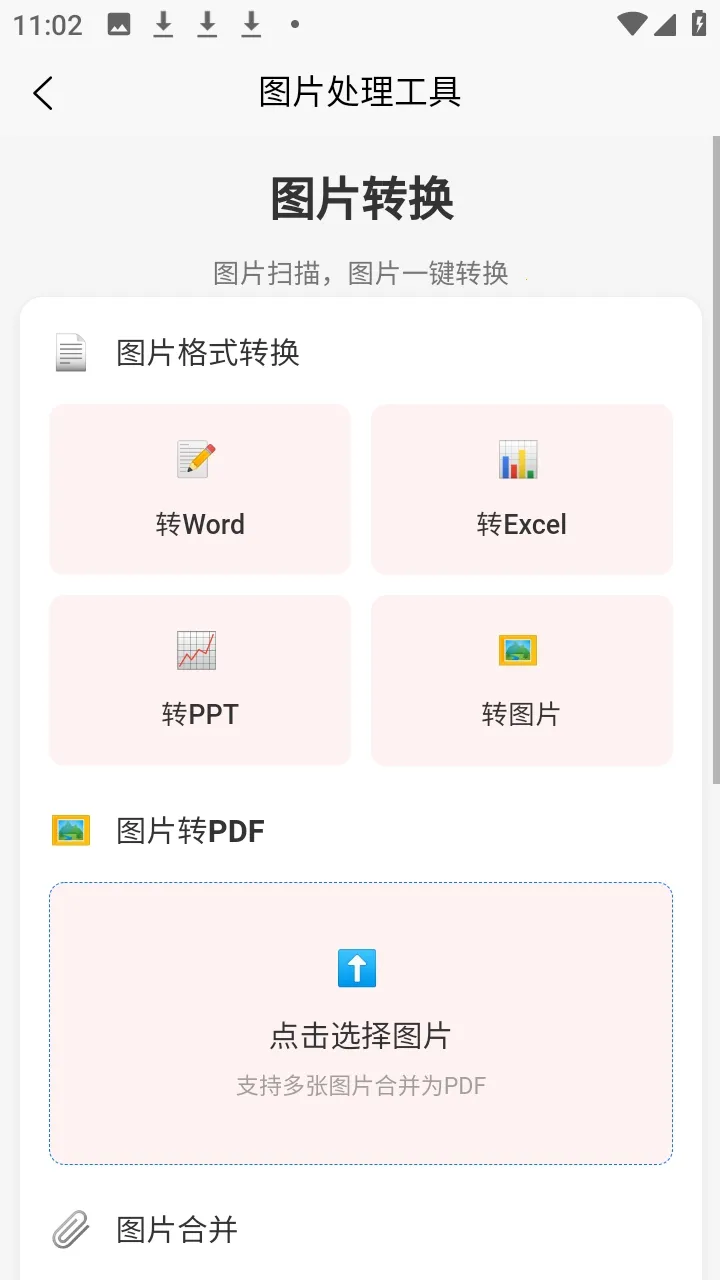This screenshot has height=1280, width=720.
Task: Tap the first download icon in status bar
Action: click(x=162, y=24)
